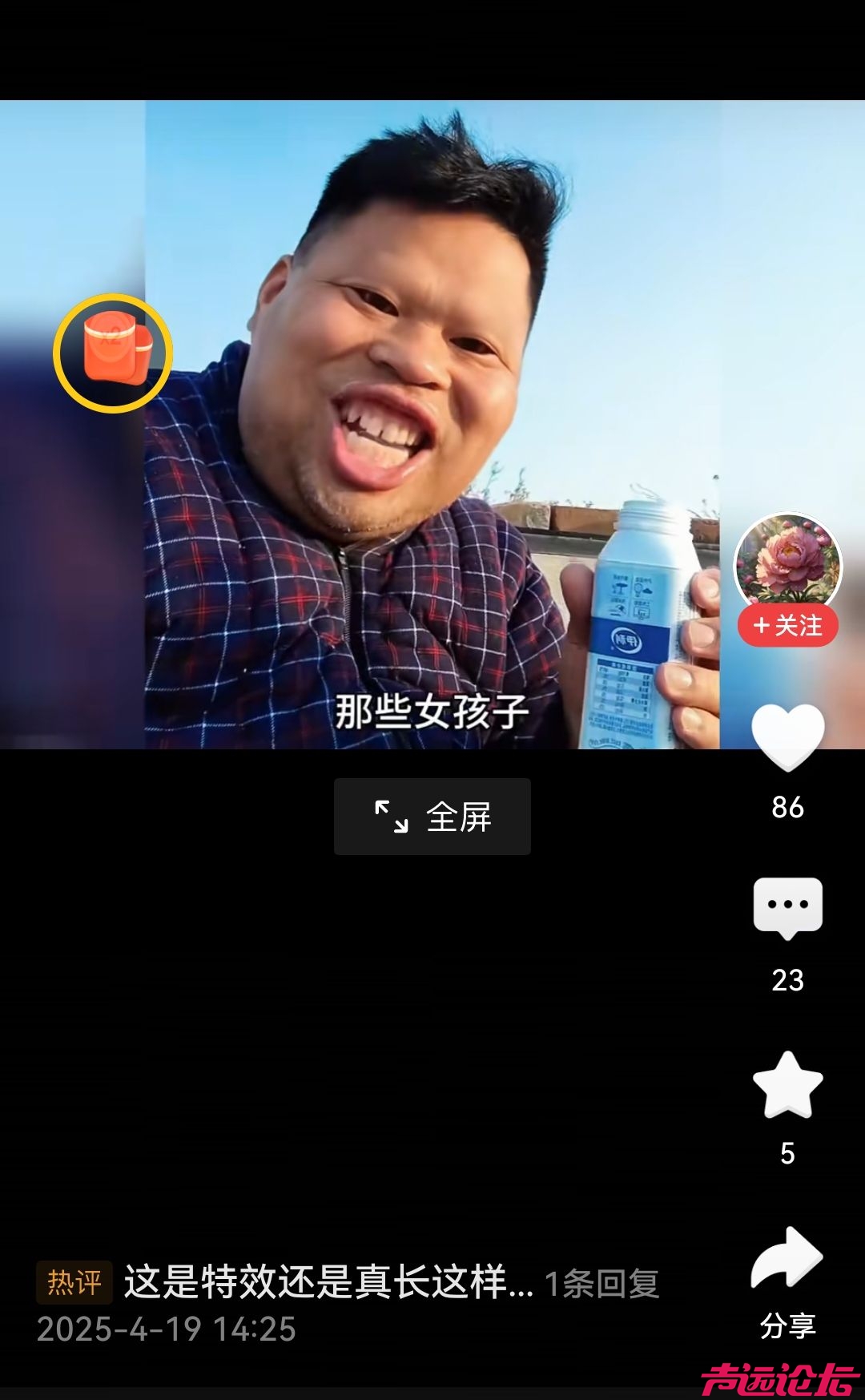Share the video via 分享 arrow
This screenshot has width=865, height=1400.
pyautogui.click(x=787, y=1260)
